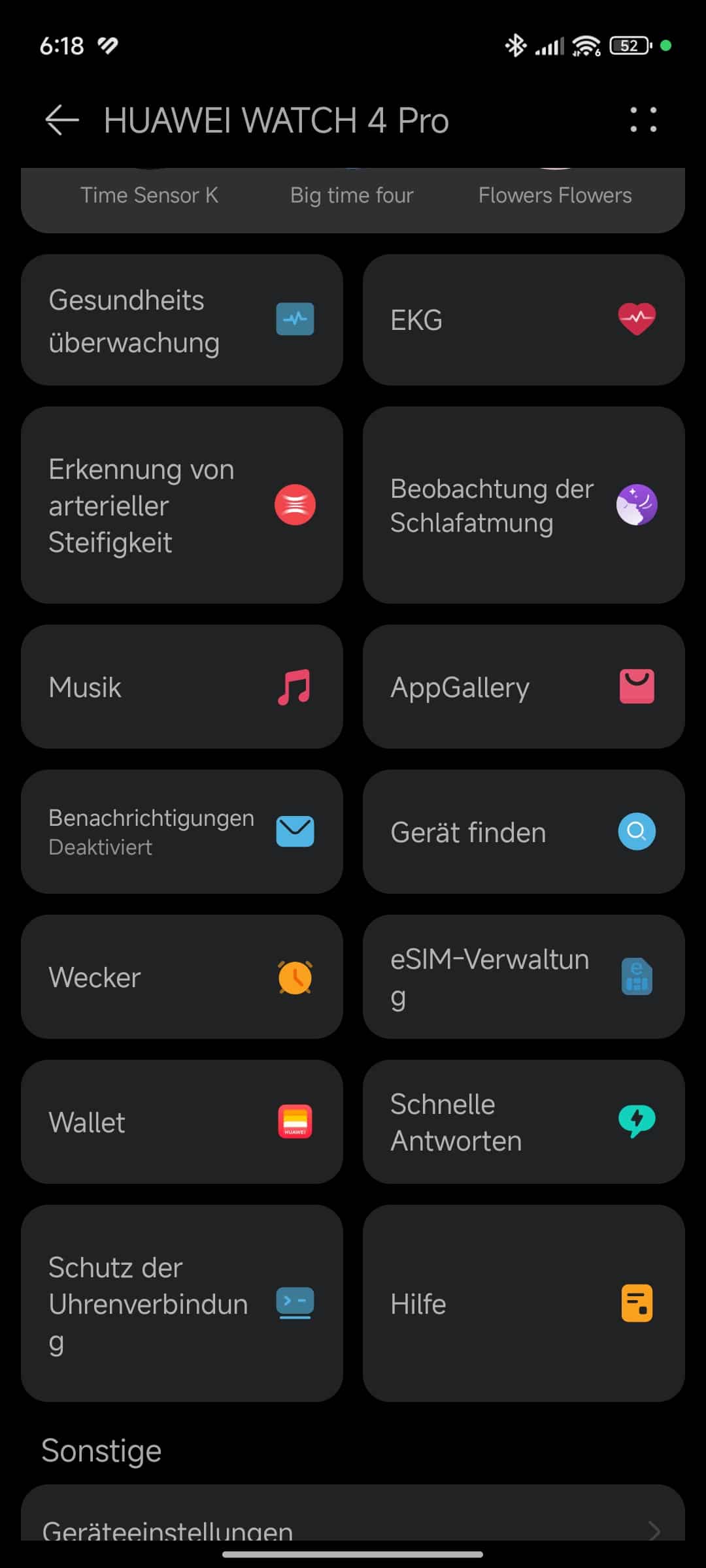This screenshot has width=706, height=1568.
Task: Open the Musik card
Action: click(x=182, y=687)
